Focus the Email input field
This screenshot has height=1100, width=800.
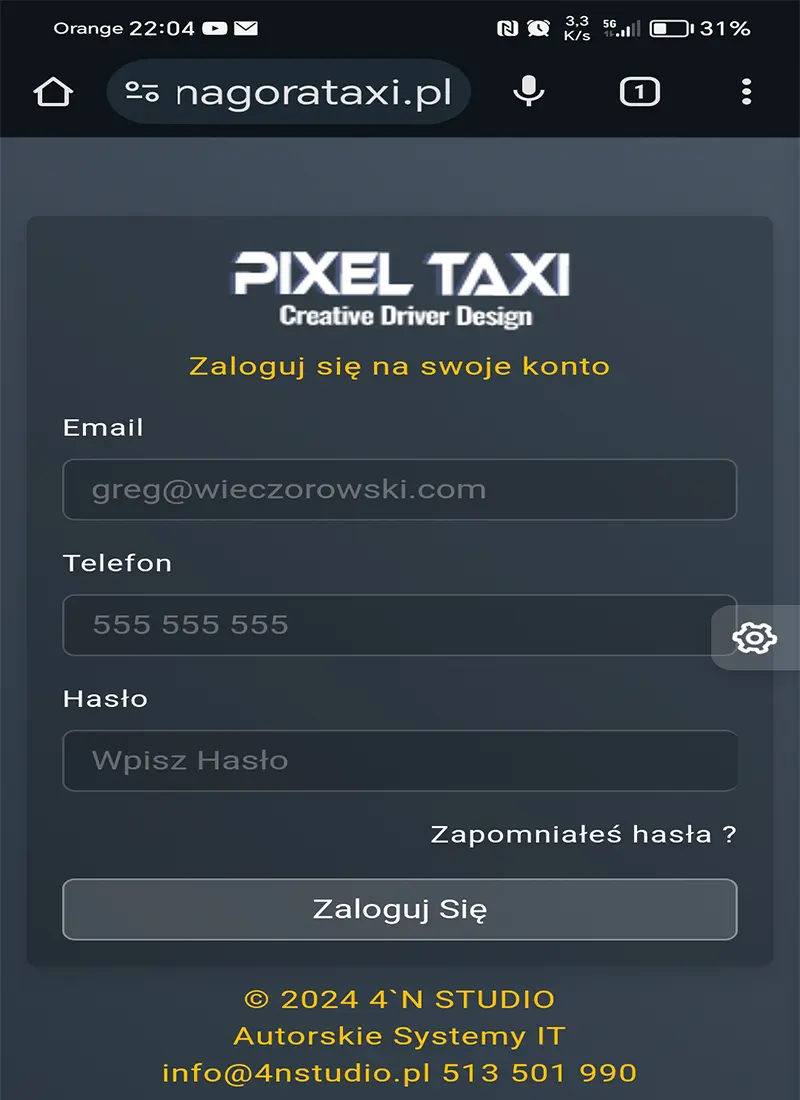point(400,490)
